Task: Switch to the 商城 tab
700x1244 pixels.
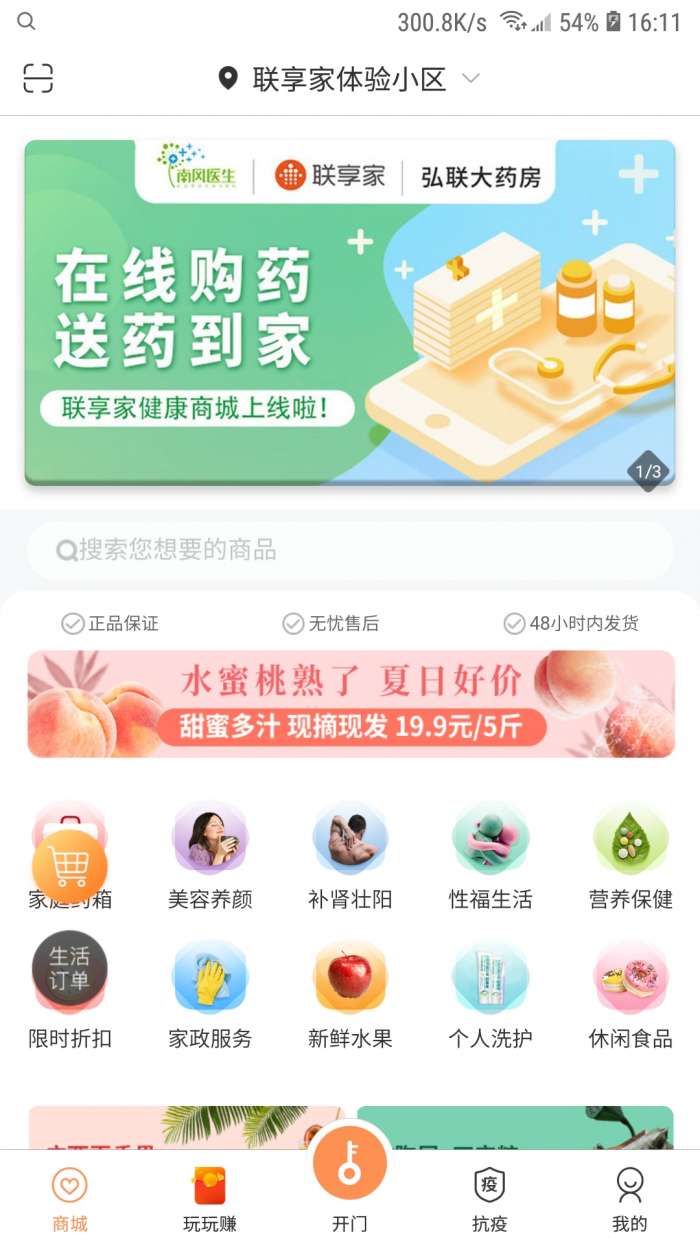Action: pos(70,1199)
